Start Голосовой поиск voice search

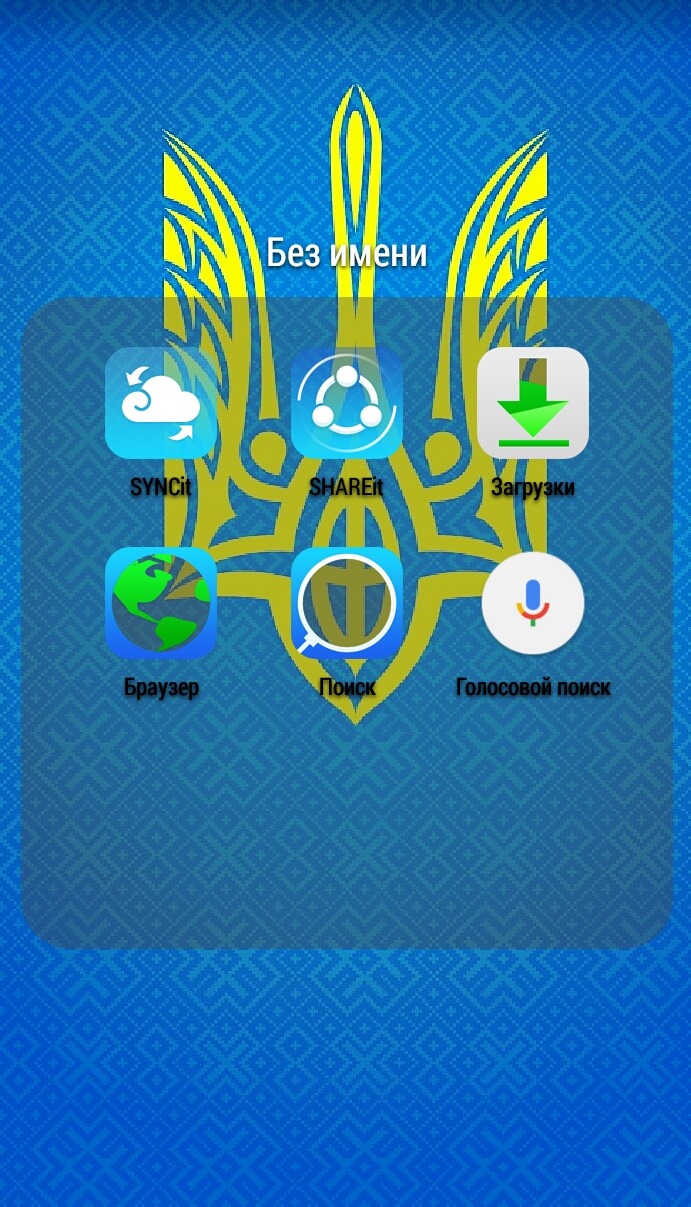(x=532, y=603)
